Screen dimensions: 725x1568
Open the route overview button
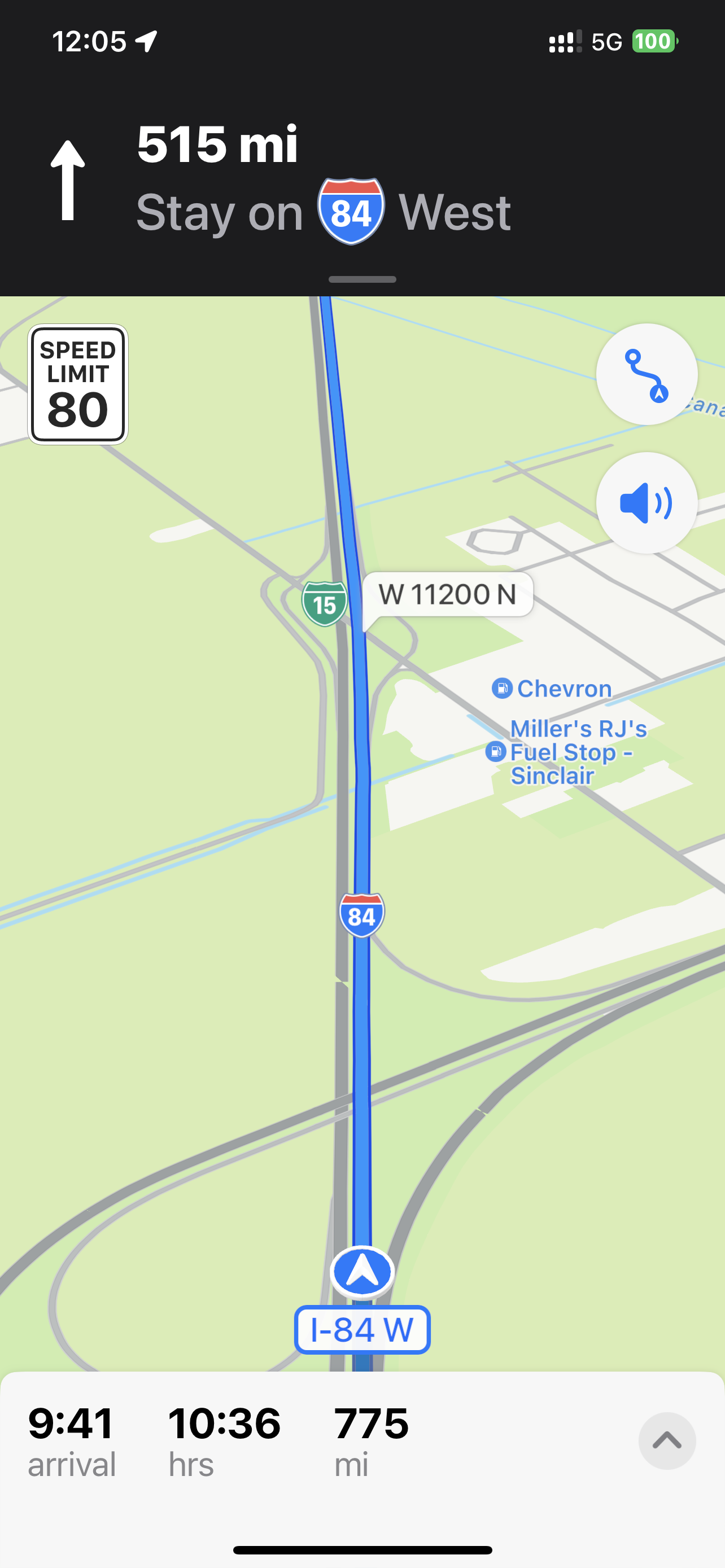point(646,374)
